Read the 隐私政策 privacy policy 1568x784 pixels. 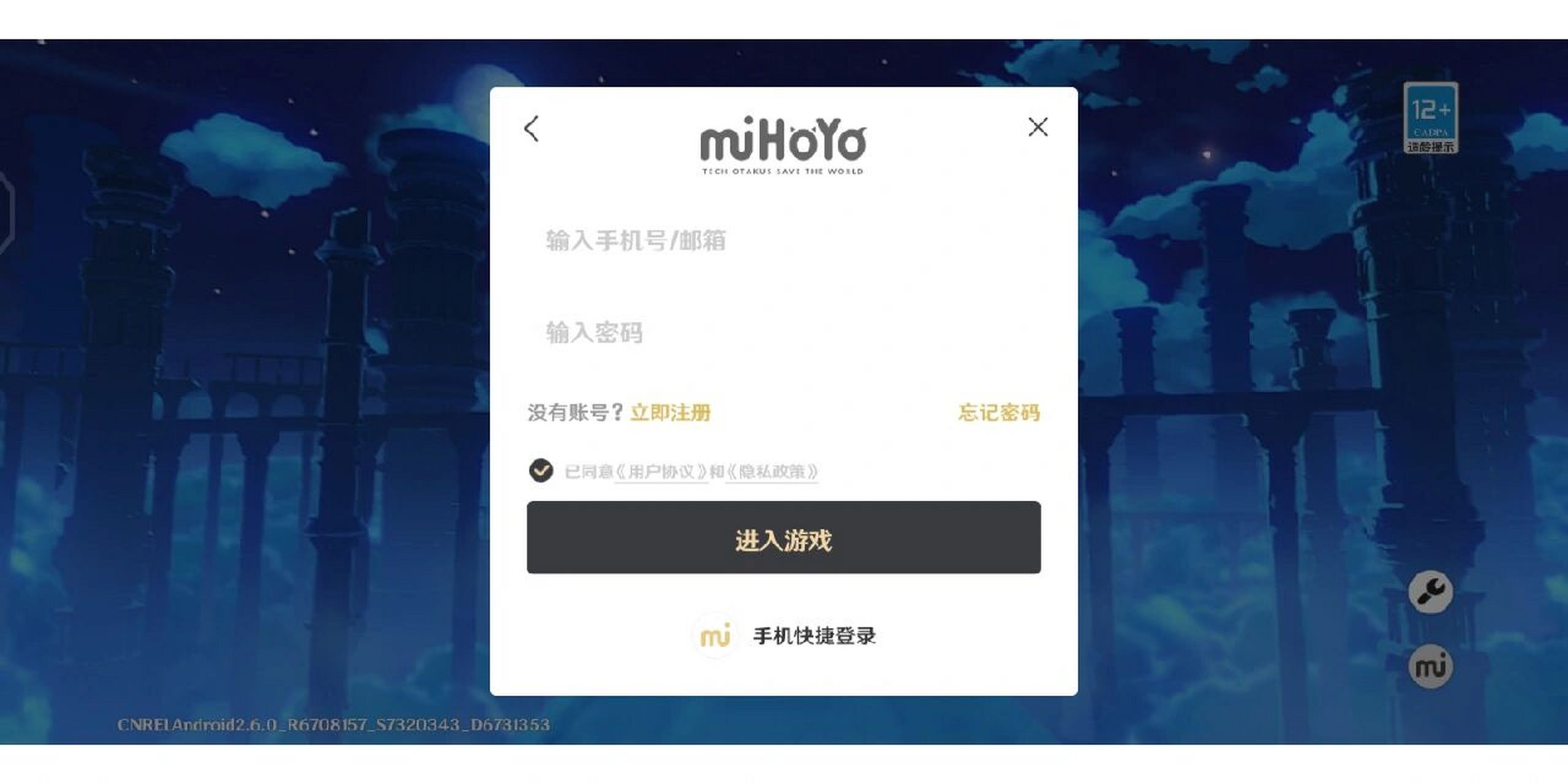(x=772, y=472)
